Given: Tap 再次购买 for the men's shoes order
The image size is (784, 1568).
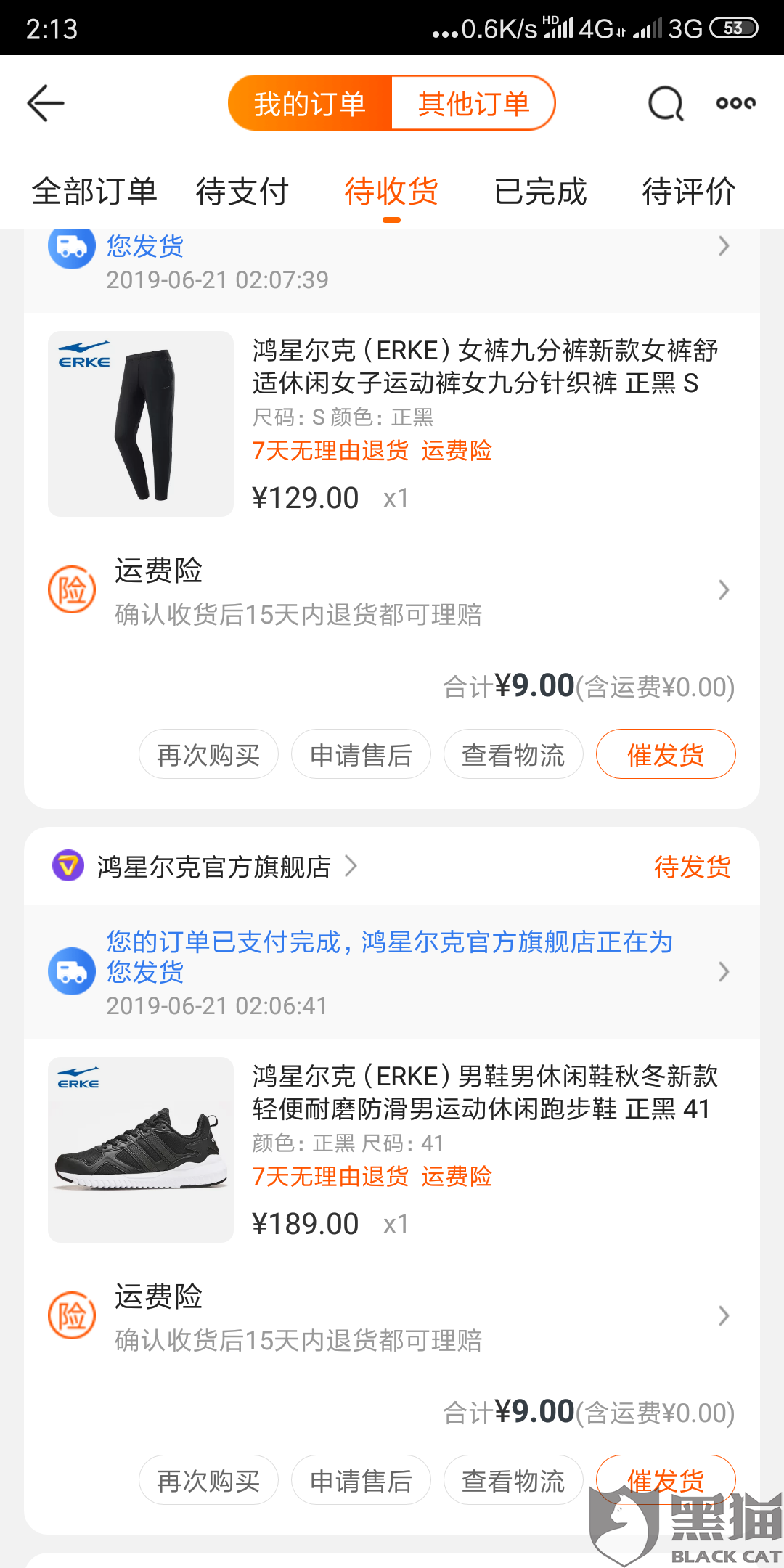Looking at the screenshot, I should [208, 1480].
